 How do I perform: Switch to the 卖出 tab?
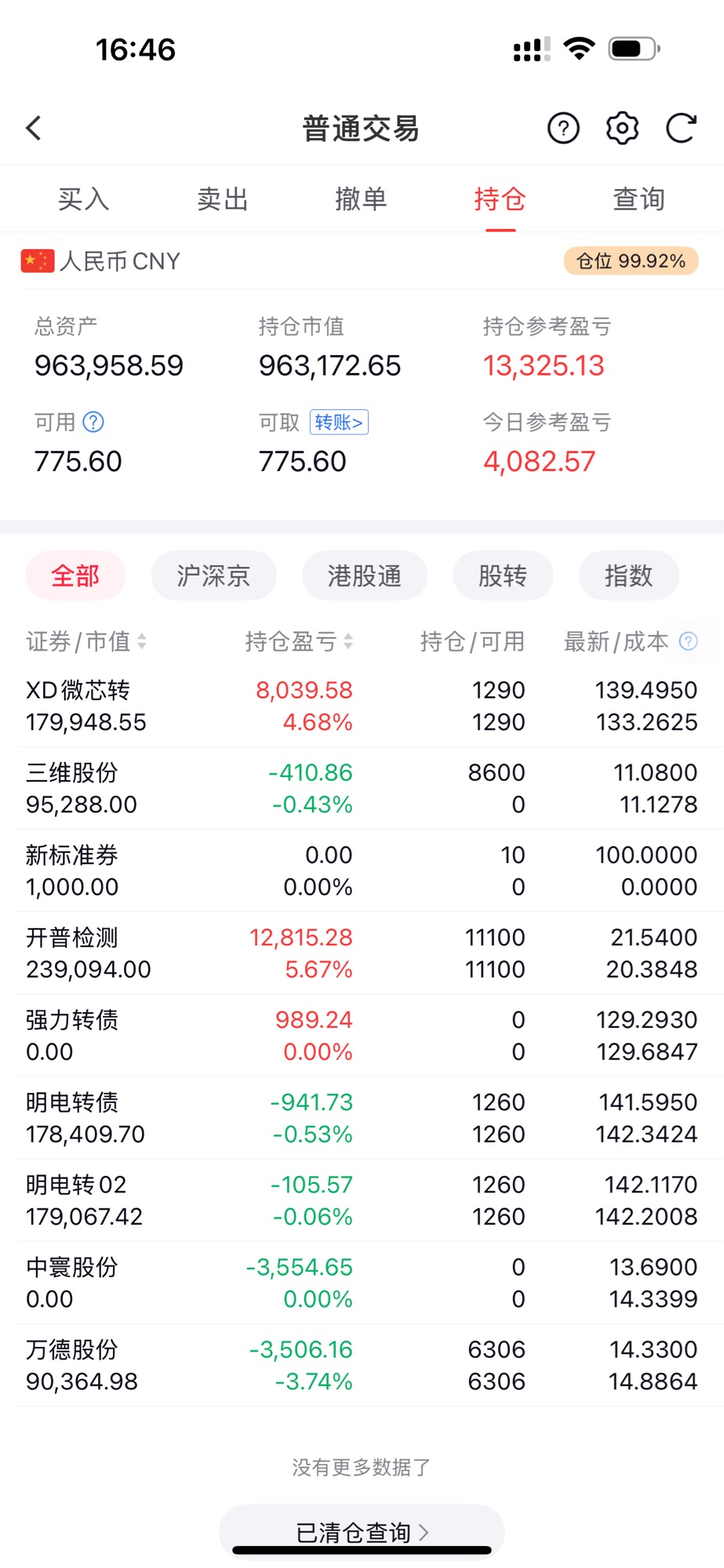click(x=222, y=199)
